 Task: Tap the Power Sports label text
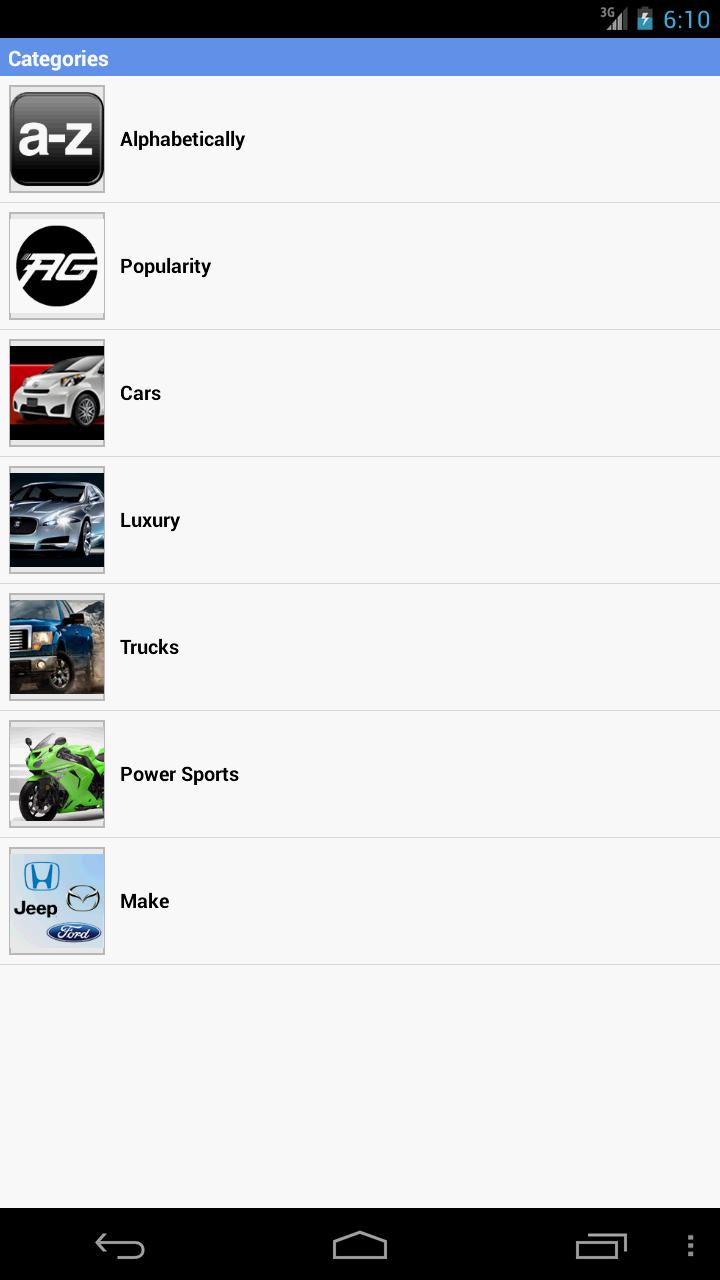[179, 774]
